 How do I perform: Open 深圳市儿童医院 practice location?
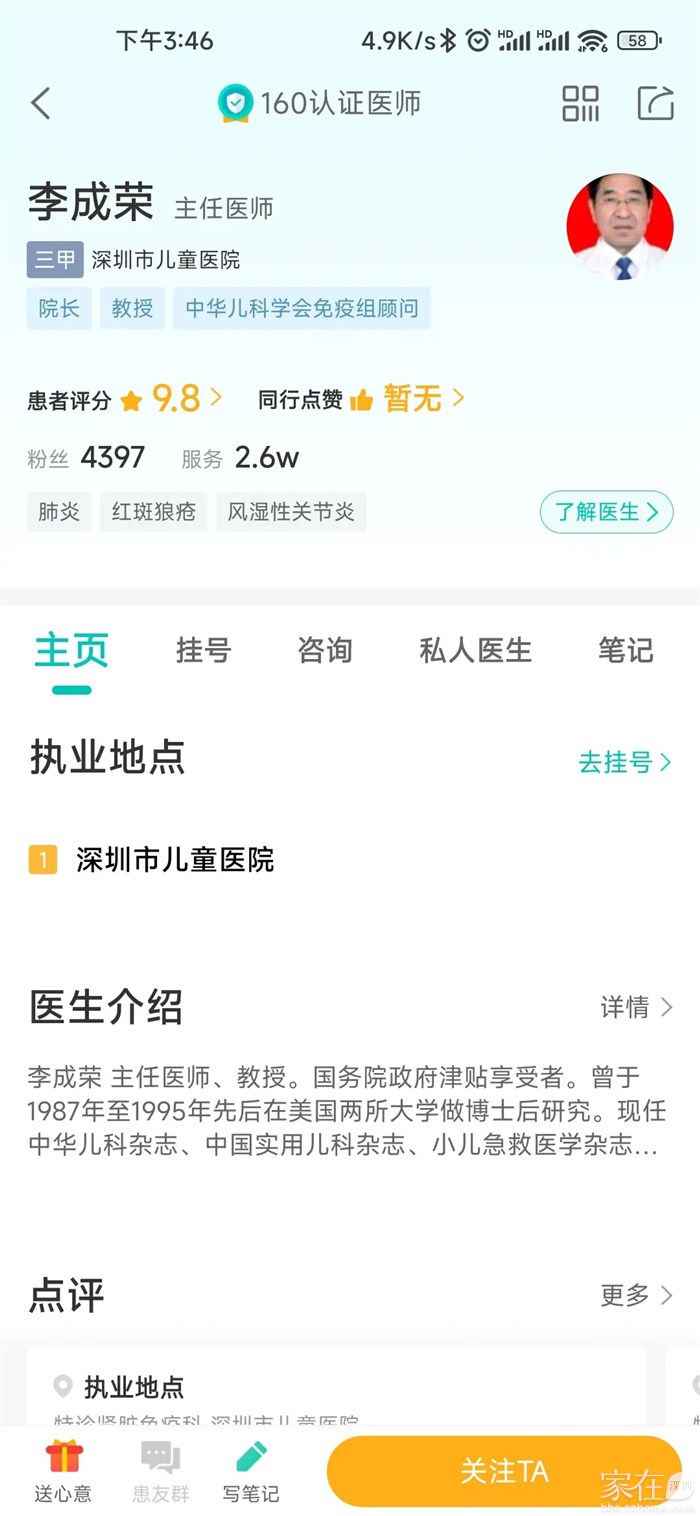click(x=175, y=860)
